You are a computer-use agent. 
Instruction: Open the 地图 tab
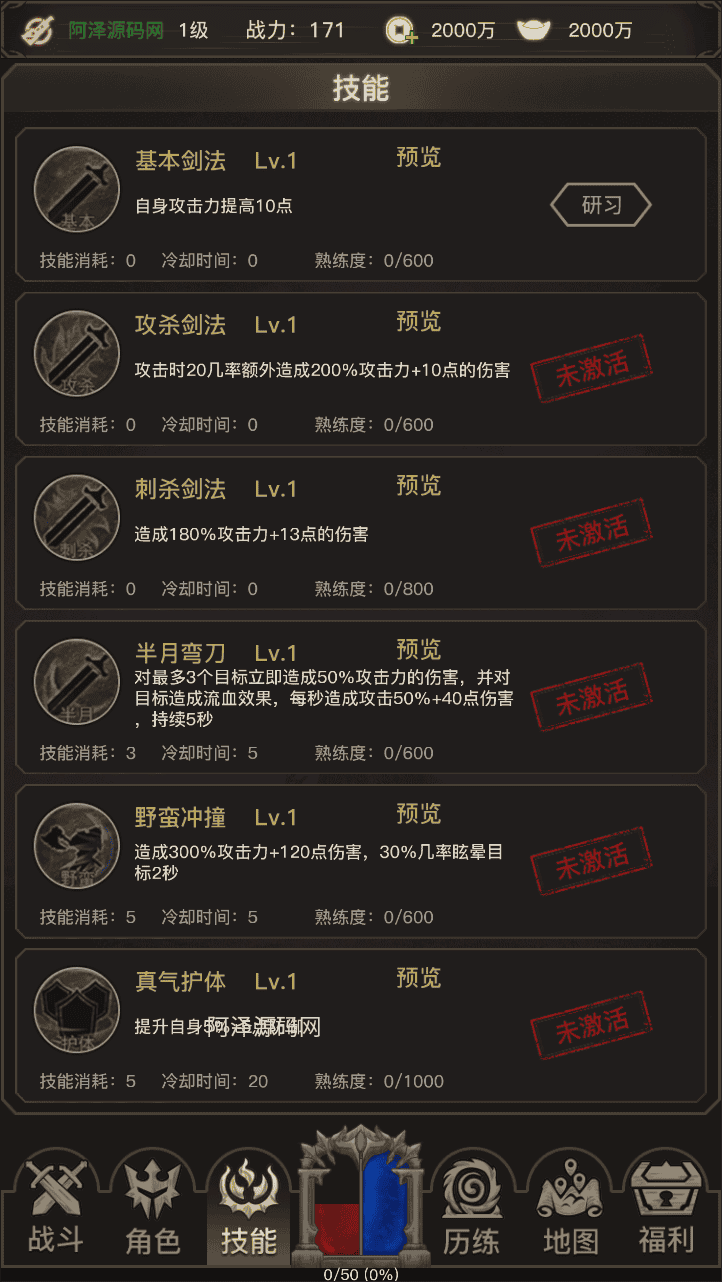(570, 1210)
